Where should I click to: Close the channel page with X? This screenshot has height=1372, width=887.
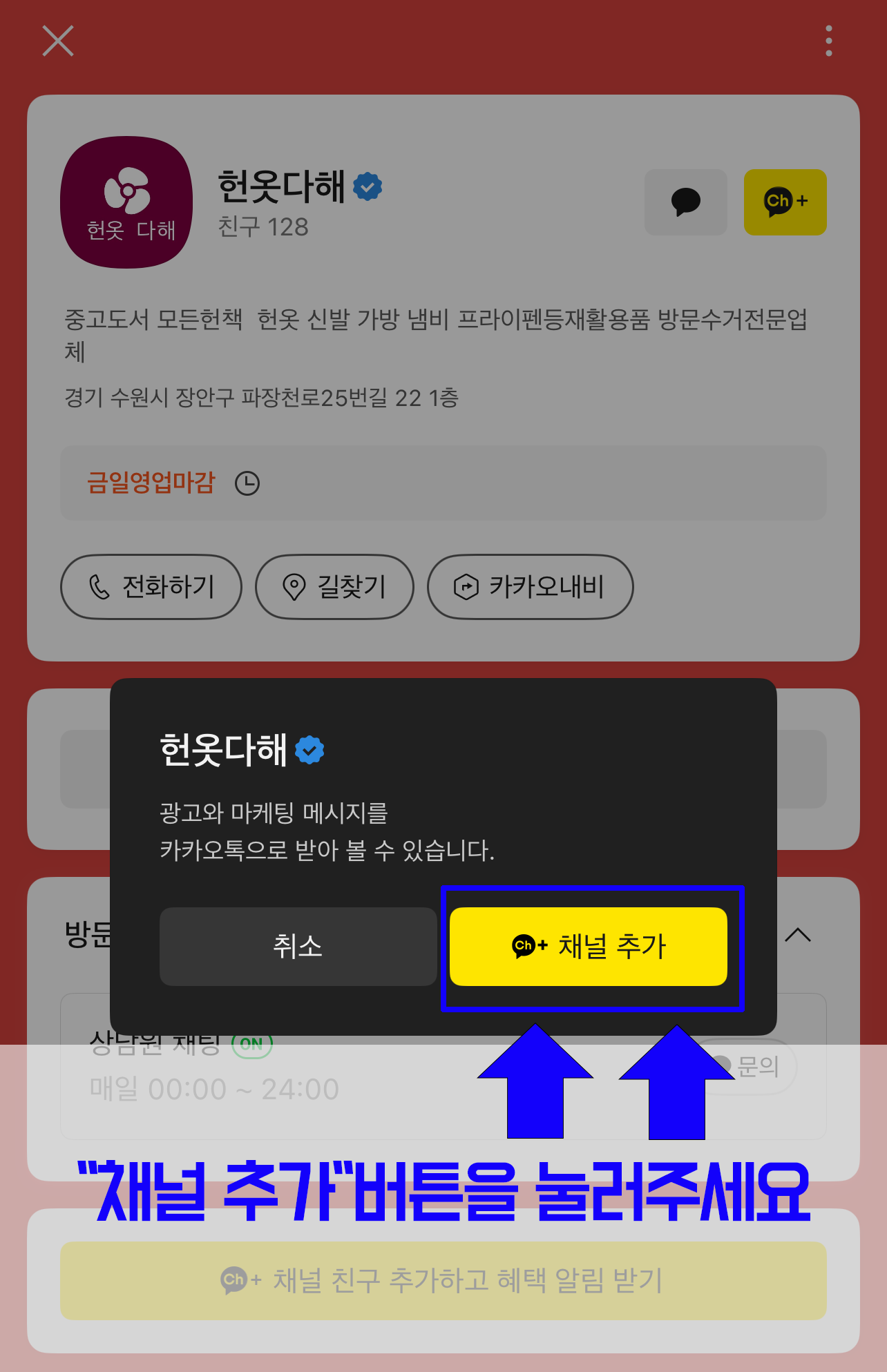(58, 41)
